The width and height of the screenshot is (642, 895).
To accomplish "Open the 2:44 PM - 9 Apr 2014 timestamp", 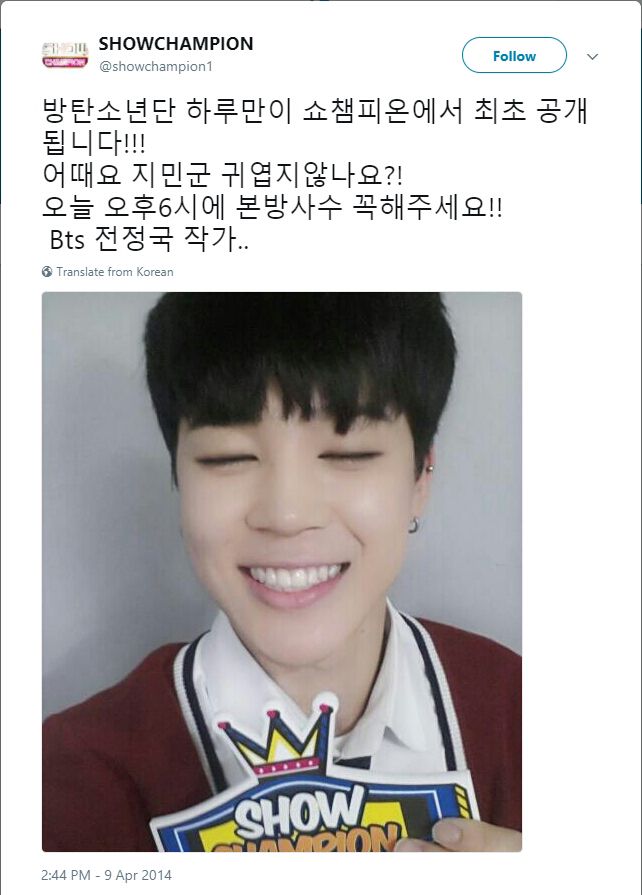I will pos(106,875).
